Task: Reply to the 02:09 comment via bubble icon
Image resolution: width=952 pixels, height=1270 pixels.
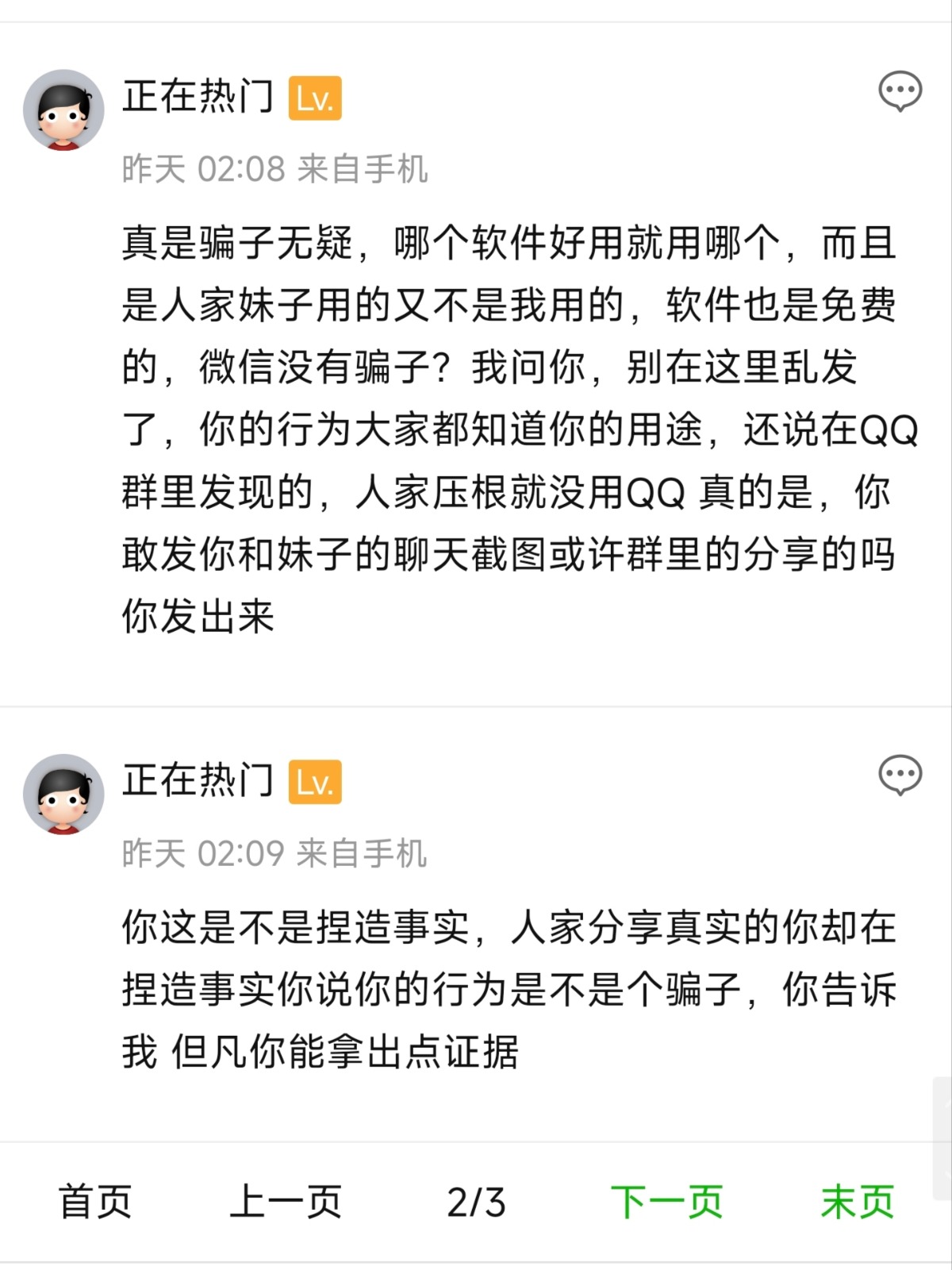Action: point(900,775)
